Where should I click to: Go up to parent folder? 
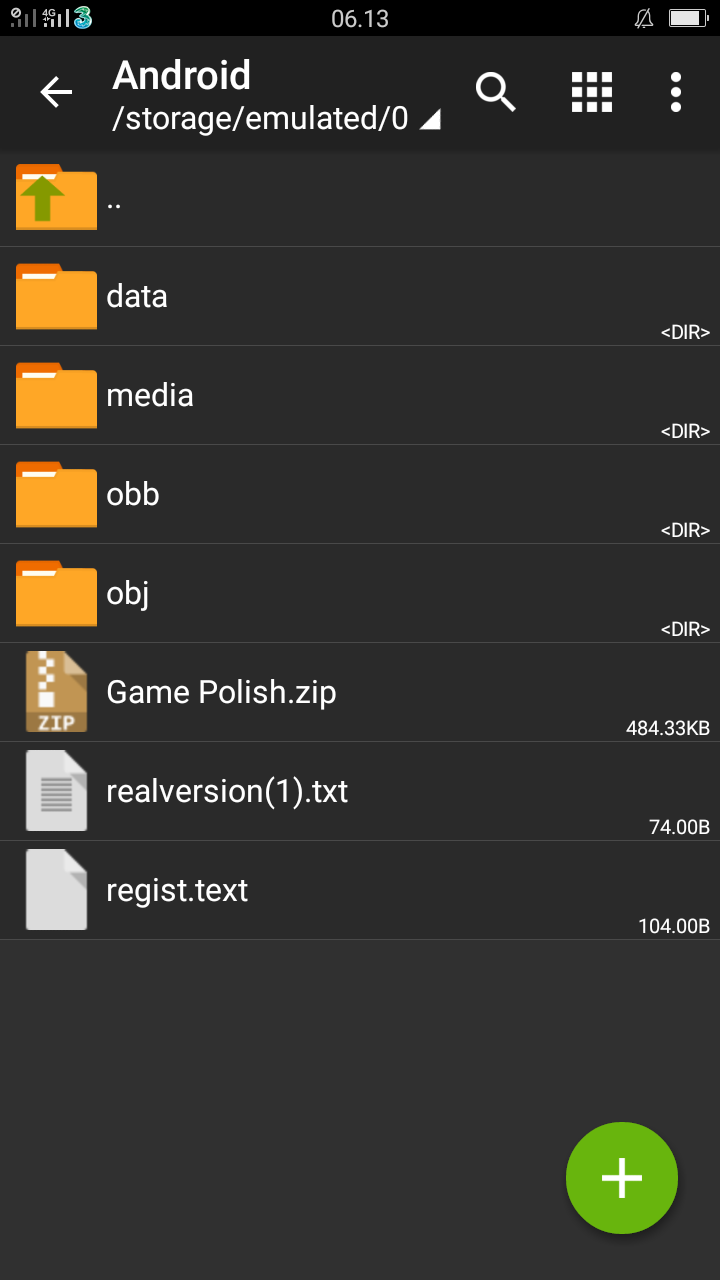click(360, 198)
